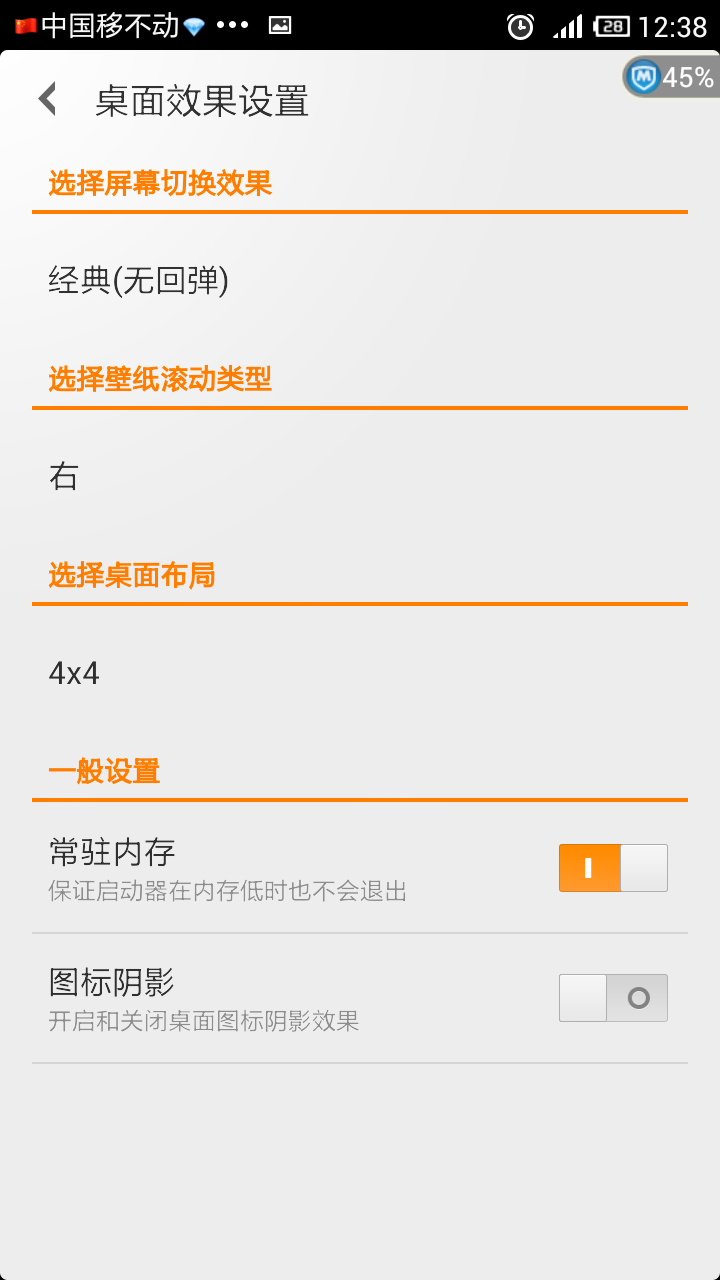Enable the 图标阴影 switch
The width and height of the screenshot is (720, 1280).
(612, 998)
